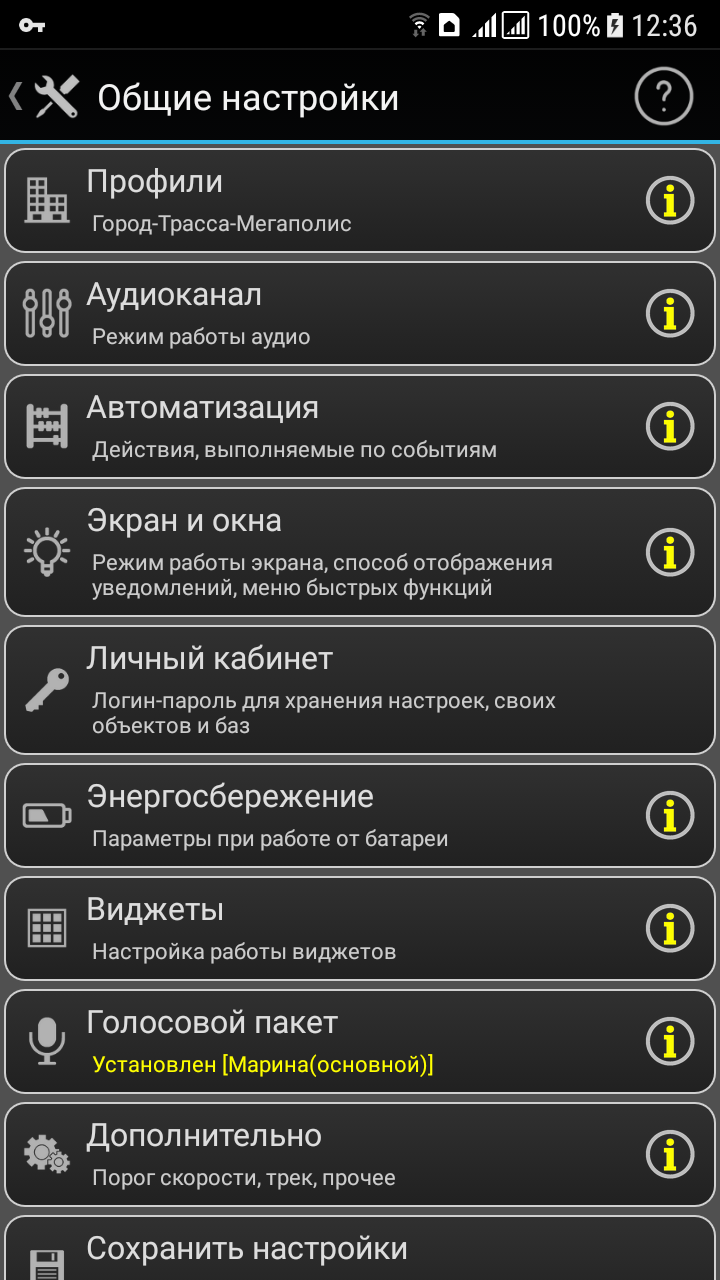
Task: Show info for Виджеты
Action: [x=670, y=929]
